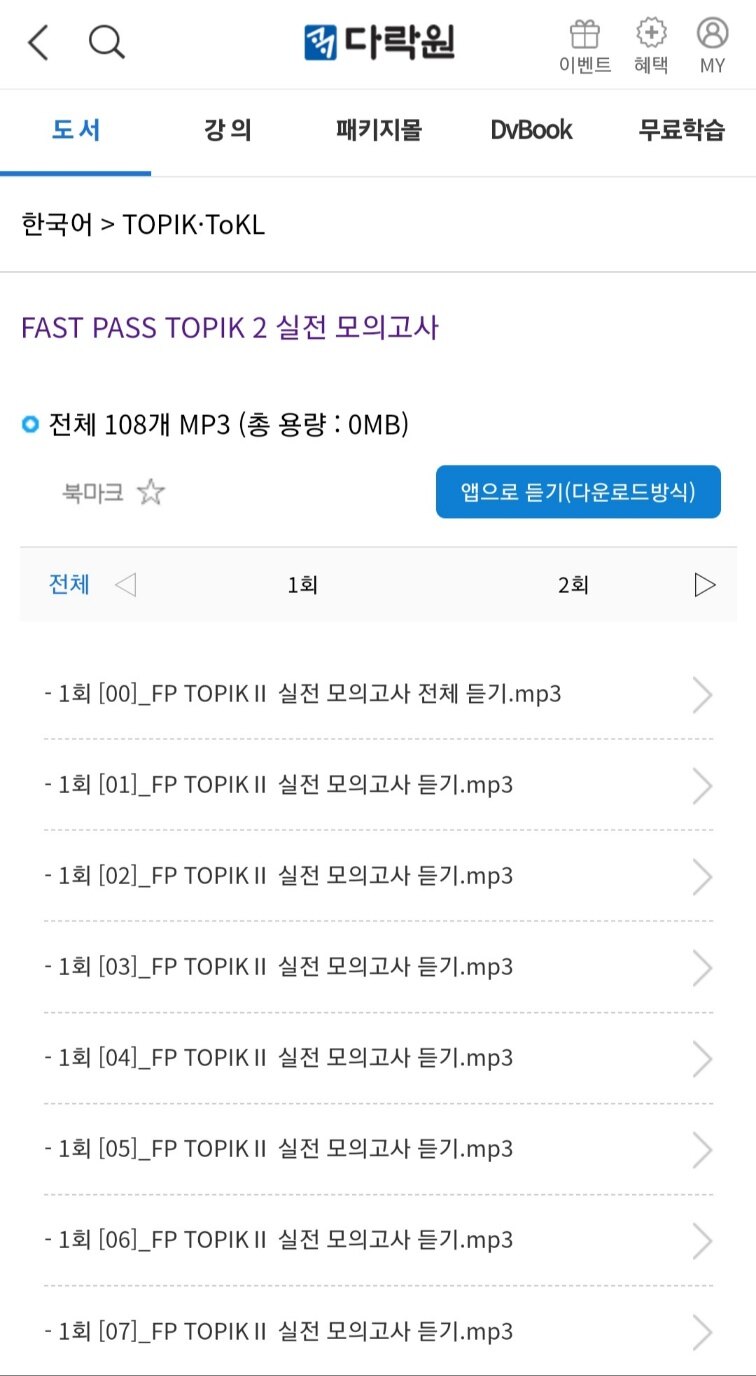This screenshot has height=1376, width=756.
Task: Open 1회 [03] 듣기.mp3 track
Action: pos(378,967)
